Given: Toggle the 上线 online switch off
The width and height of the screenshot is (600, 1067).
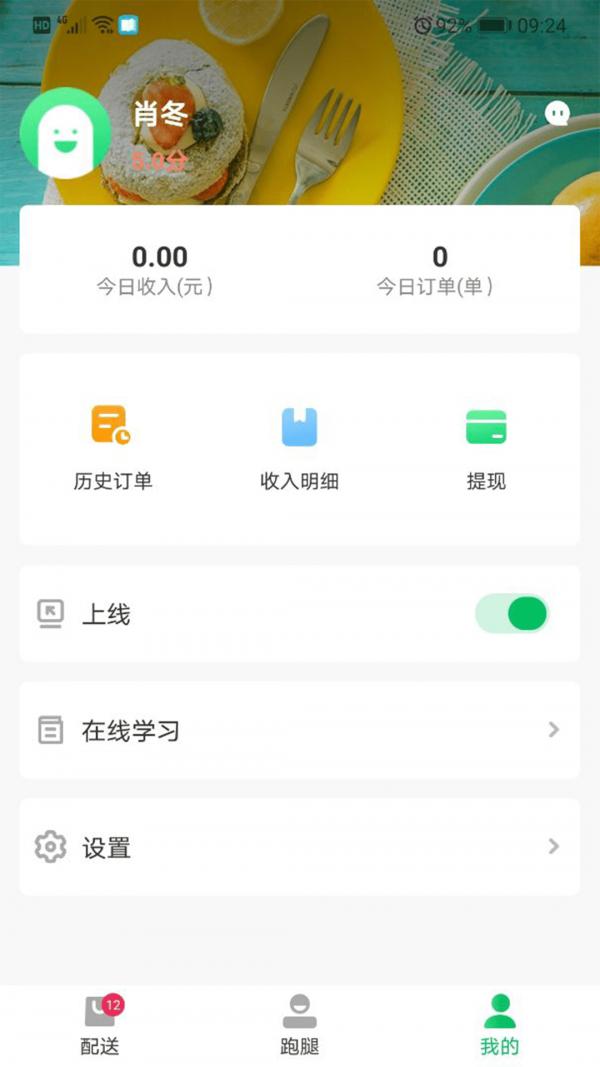Looking at the screenshot, I should point(512,614).
